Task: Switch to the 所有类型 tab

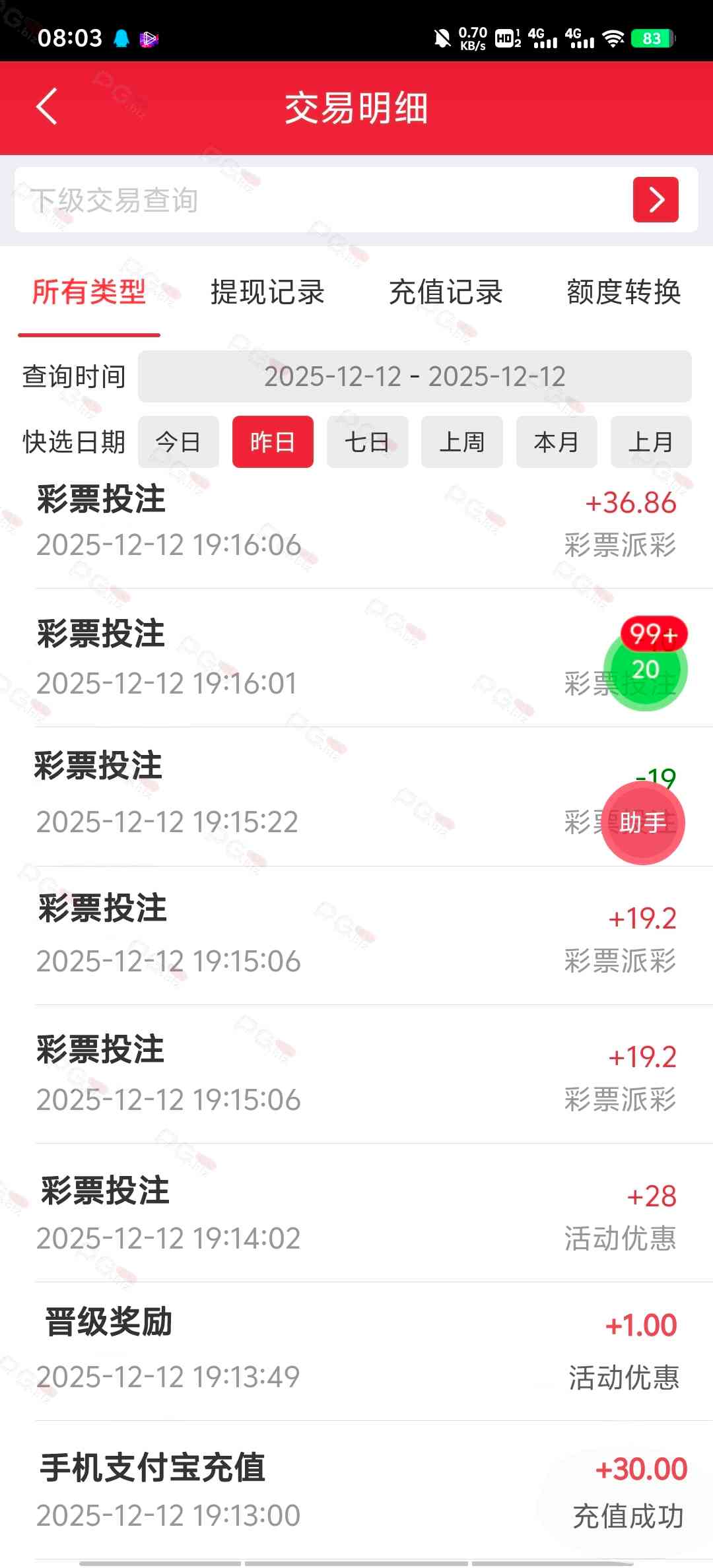Action: (x=89, y=292)
